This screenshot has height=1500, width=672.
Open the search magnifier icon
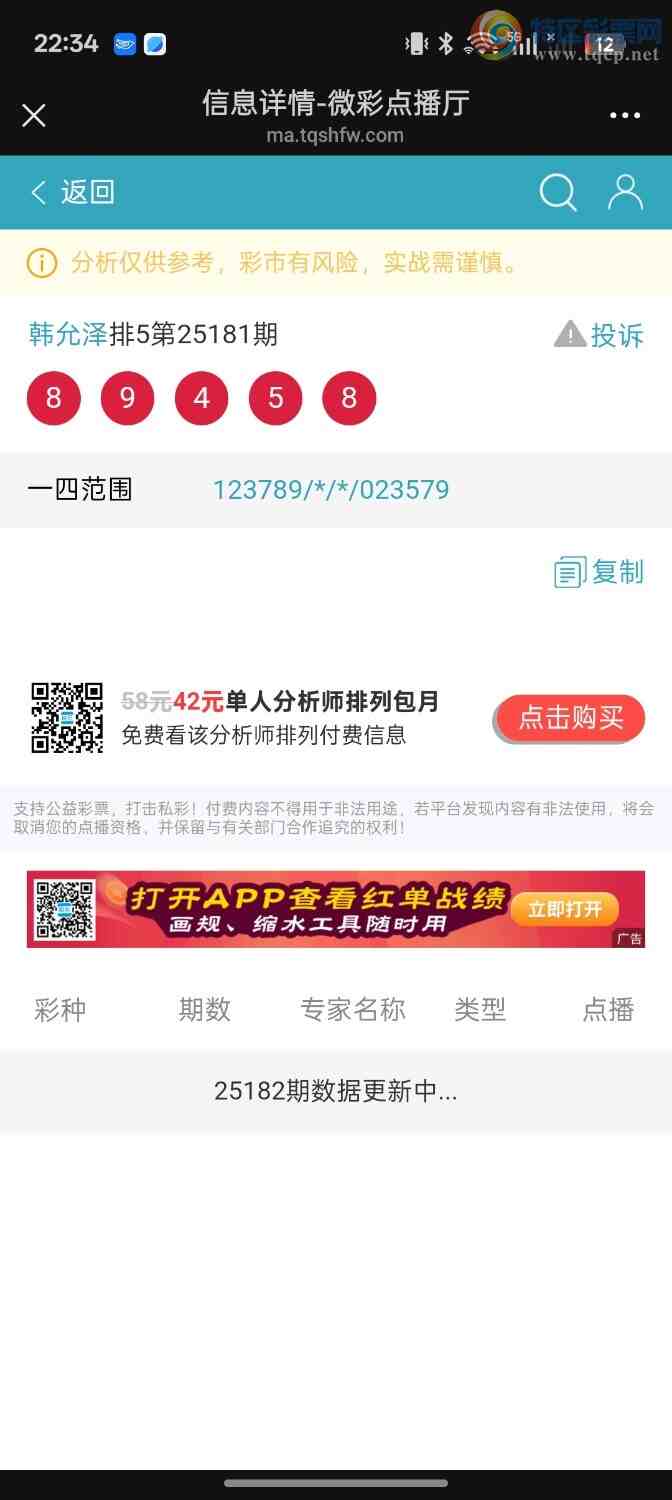point(558,192)
